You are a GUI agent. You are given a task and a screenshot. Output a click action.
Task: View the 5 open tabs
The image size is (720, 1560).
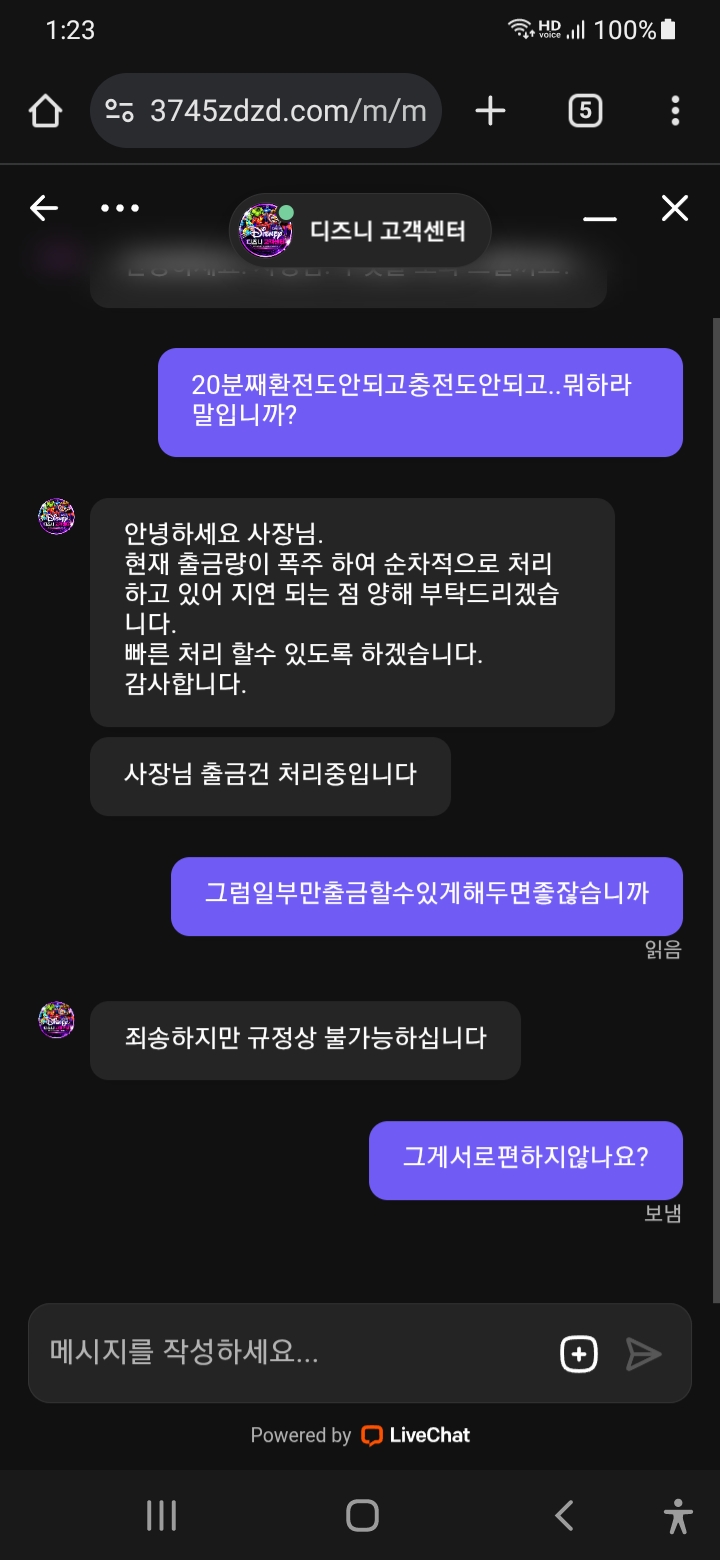coord(585,111)
